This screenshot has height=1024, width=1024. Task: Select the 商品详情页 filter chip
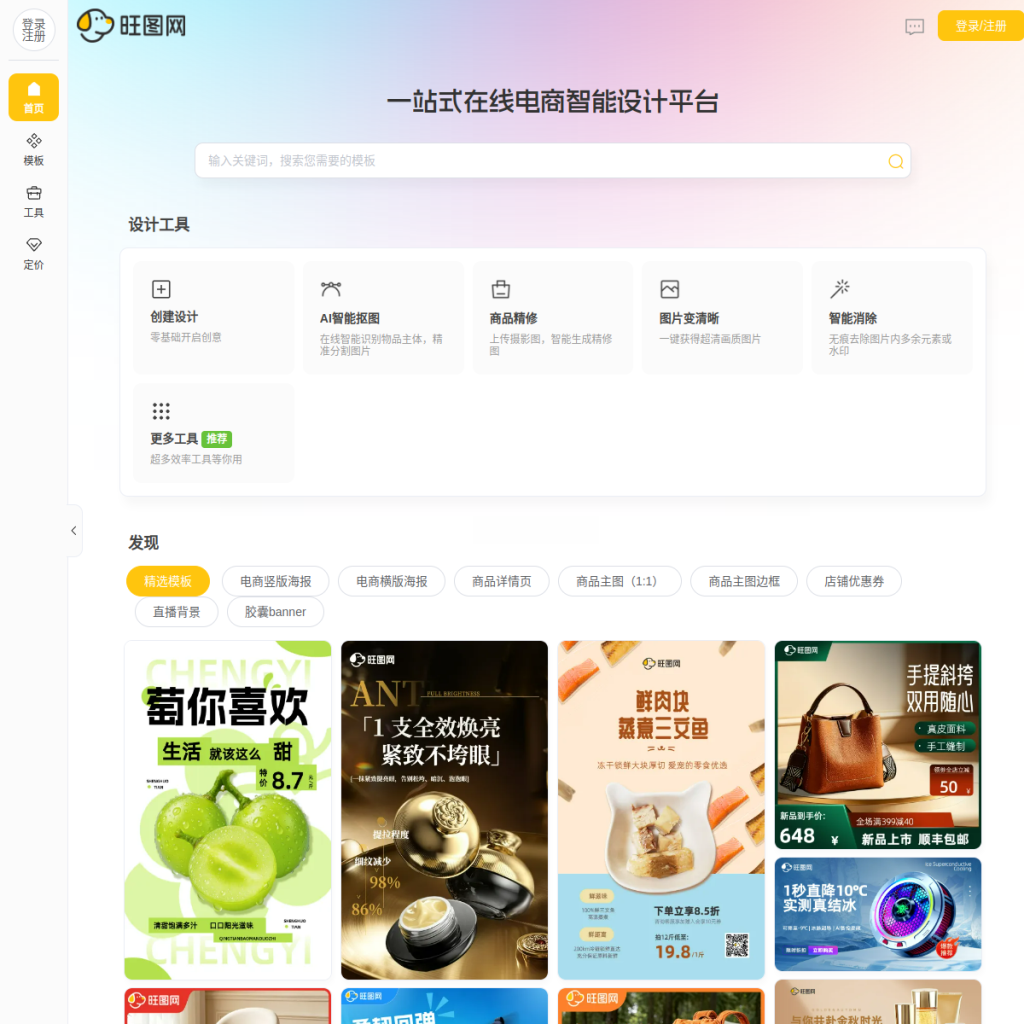[502, 581]
